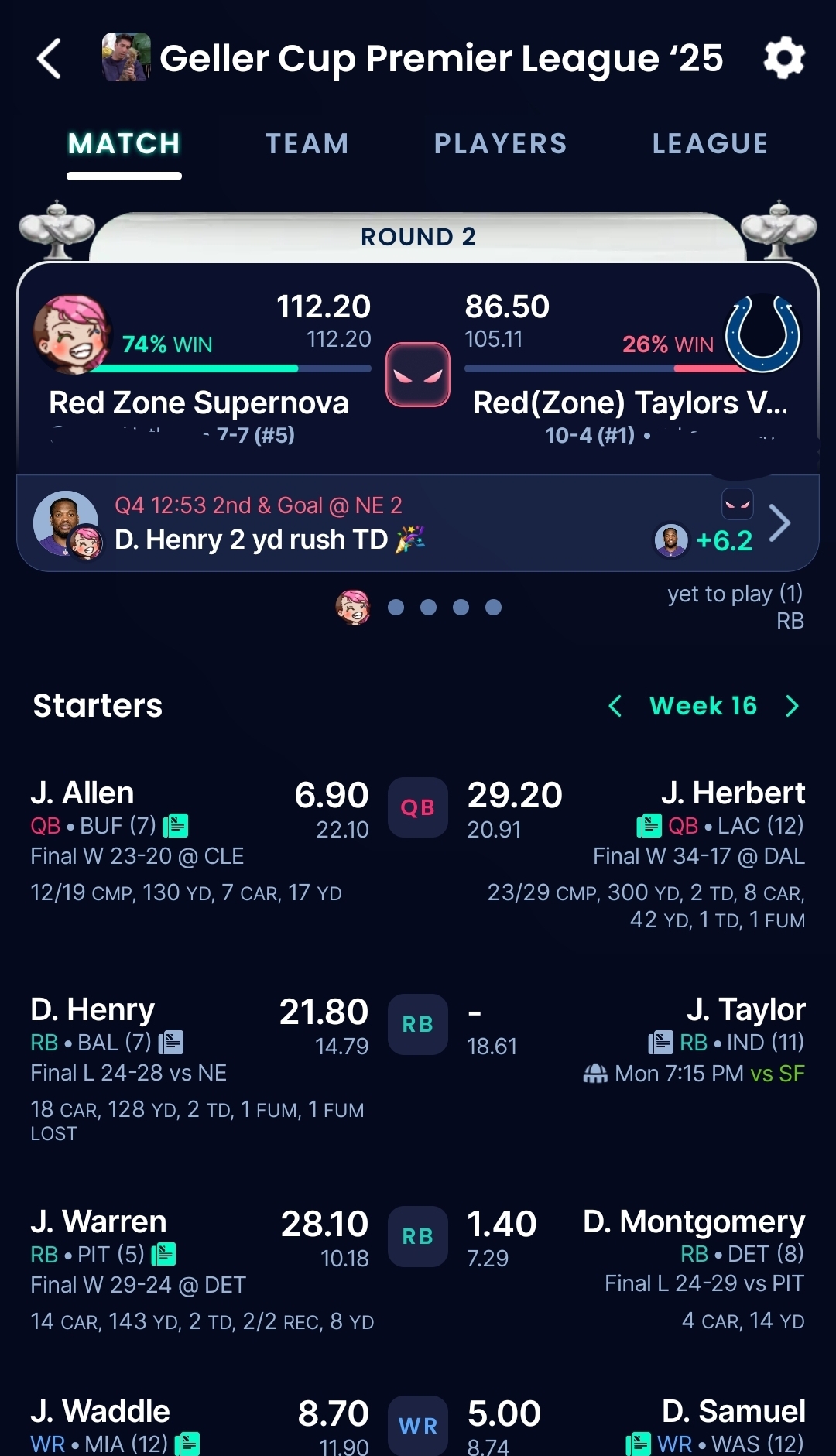Open J. Herbert player details

pyautogui.click(x=732, y=793)
